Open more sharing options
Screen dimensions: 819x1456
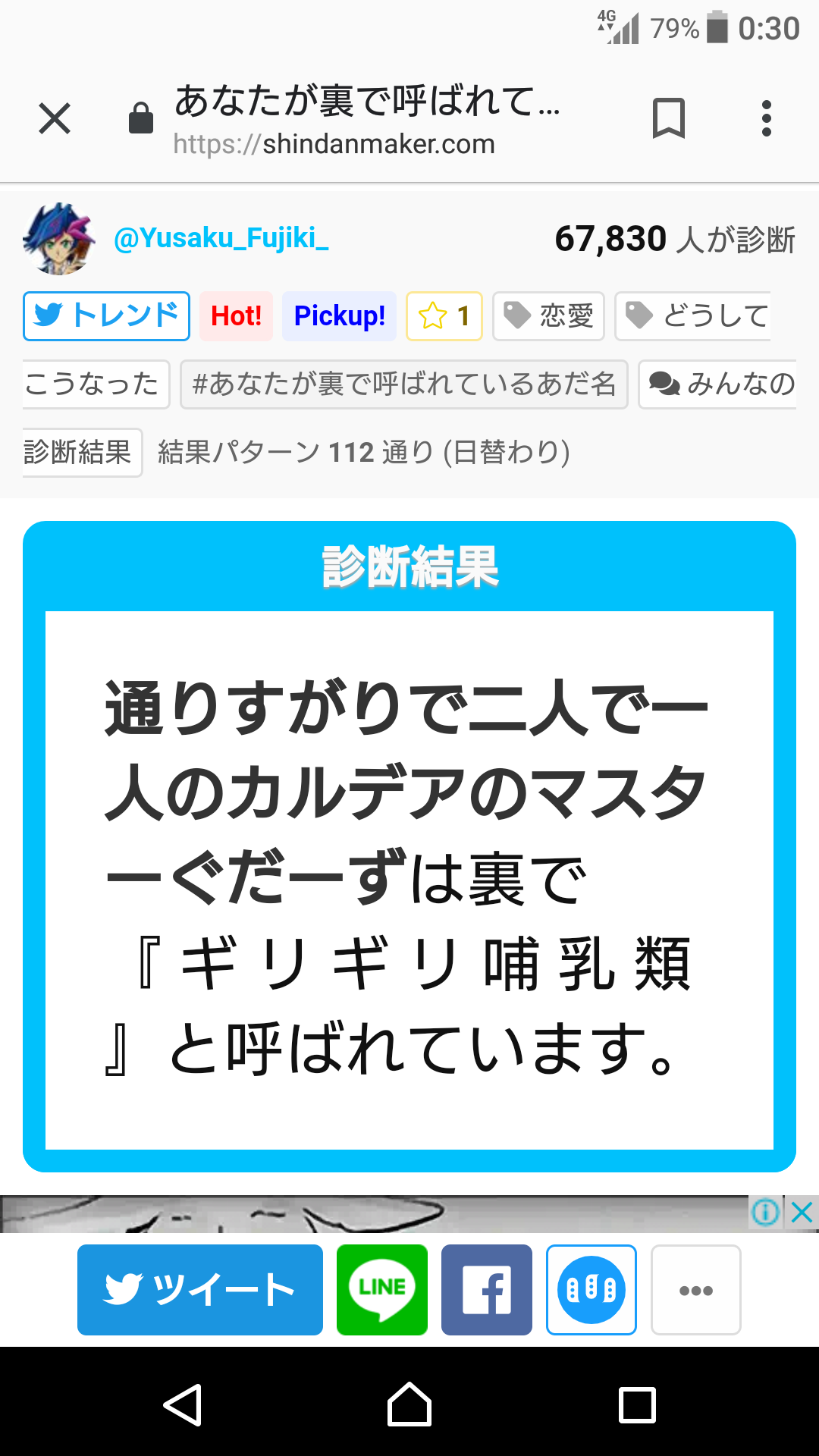pos(696,1289)
